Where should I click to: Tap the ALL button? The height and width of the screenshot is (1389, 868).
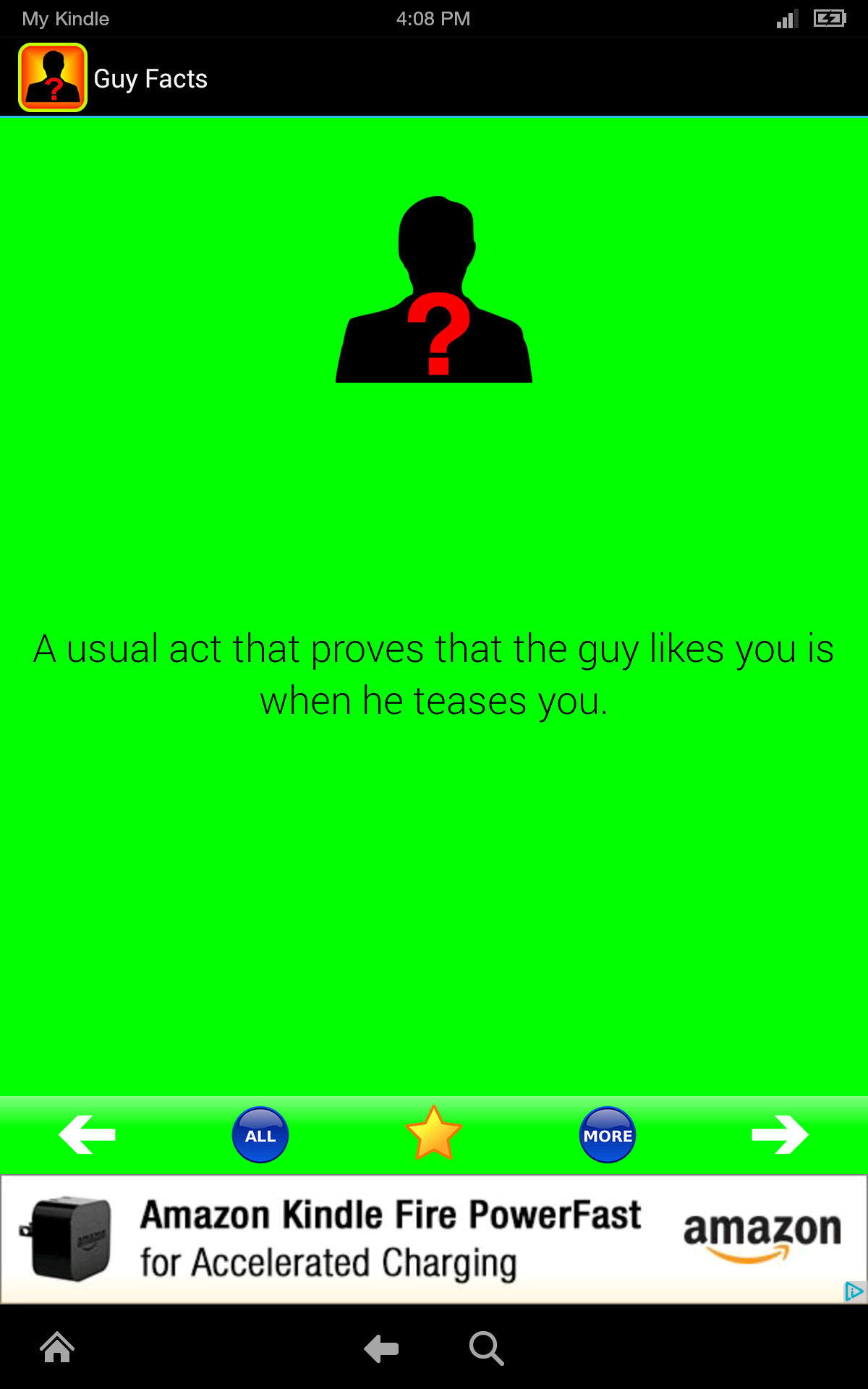pos(260,1135)
